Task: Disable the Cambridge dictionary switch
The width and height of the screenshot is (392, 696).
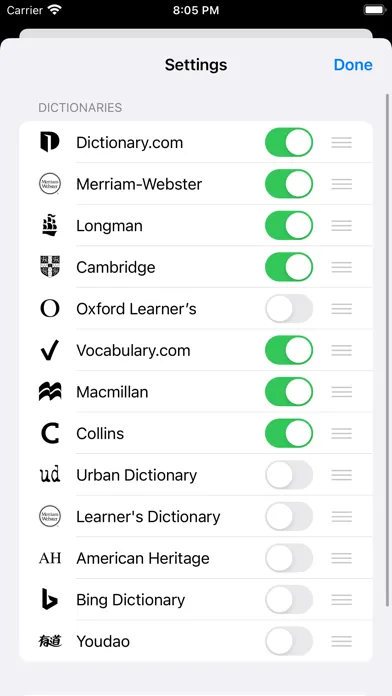Action: pyautogui.click(x=289, y=267)
